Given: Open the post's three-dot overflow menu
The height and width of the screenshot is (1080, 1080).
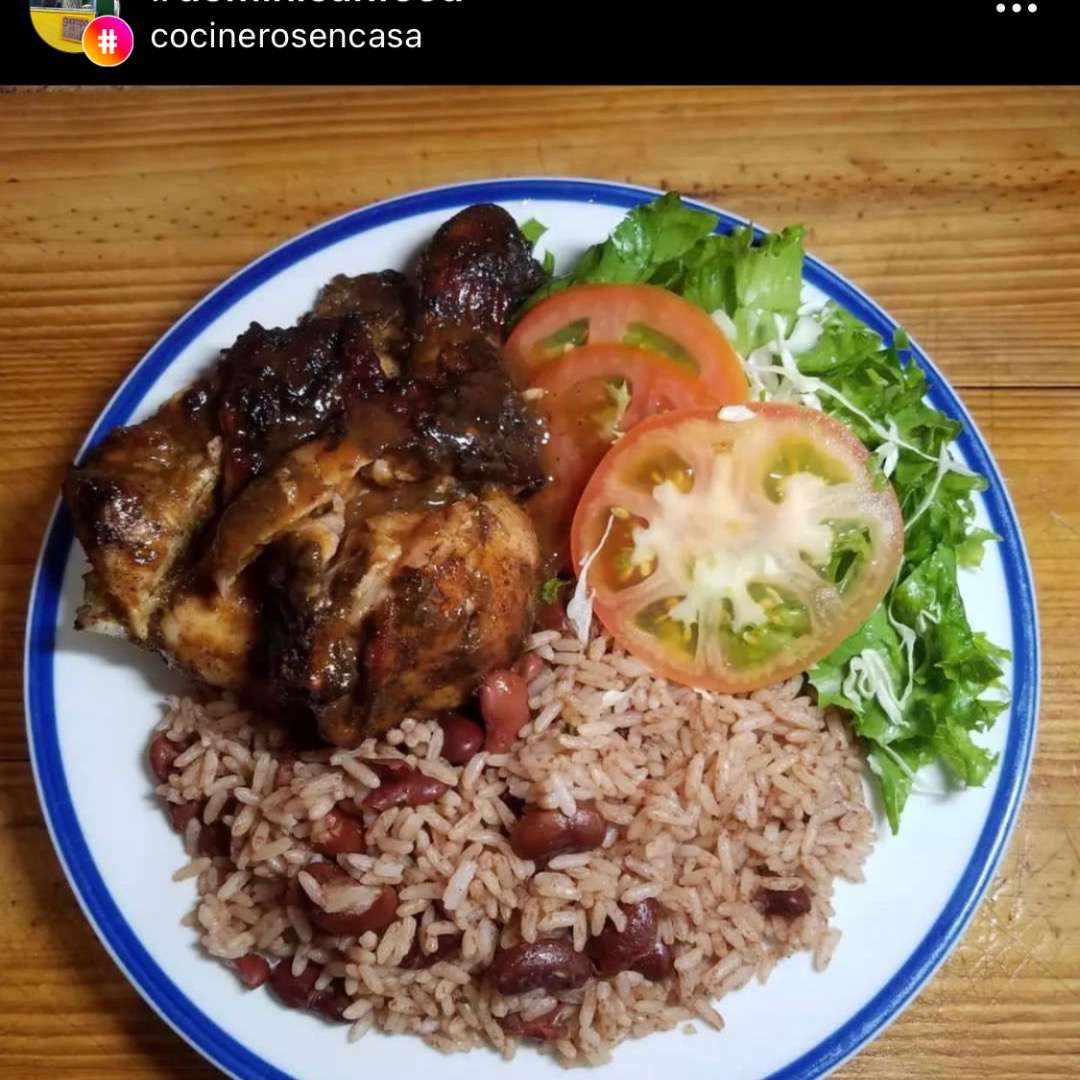Looking at the screenshot, I should coord(1016,9).
